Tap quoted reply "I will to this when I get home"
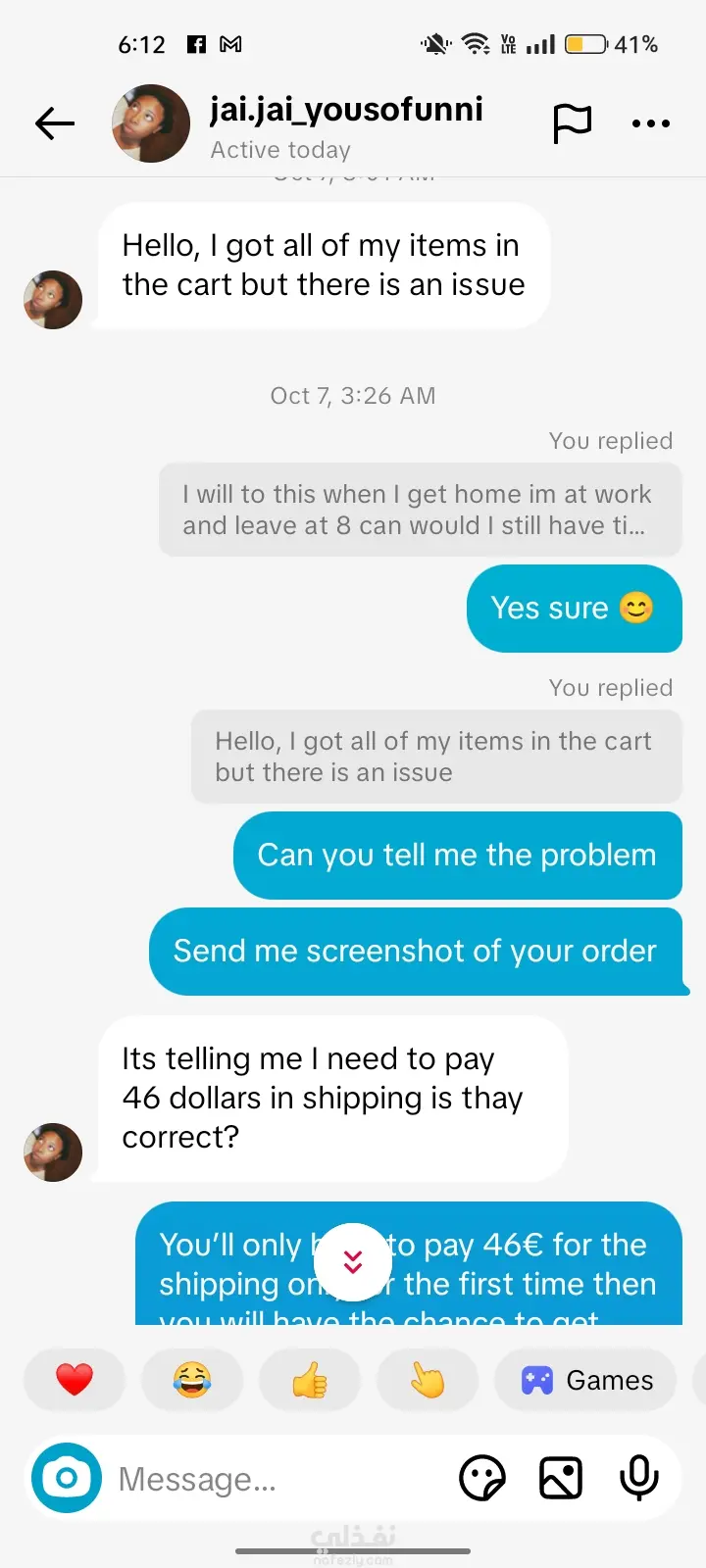The height and width of the screenshot is (1568, 706). (420, 510)
